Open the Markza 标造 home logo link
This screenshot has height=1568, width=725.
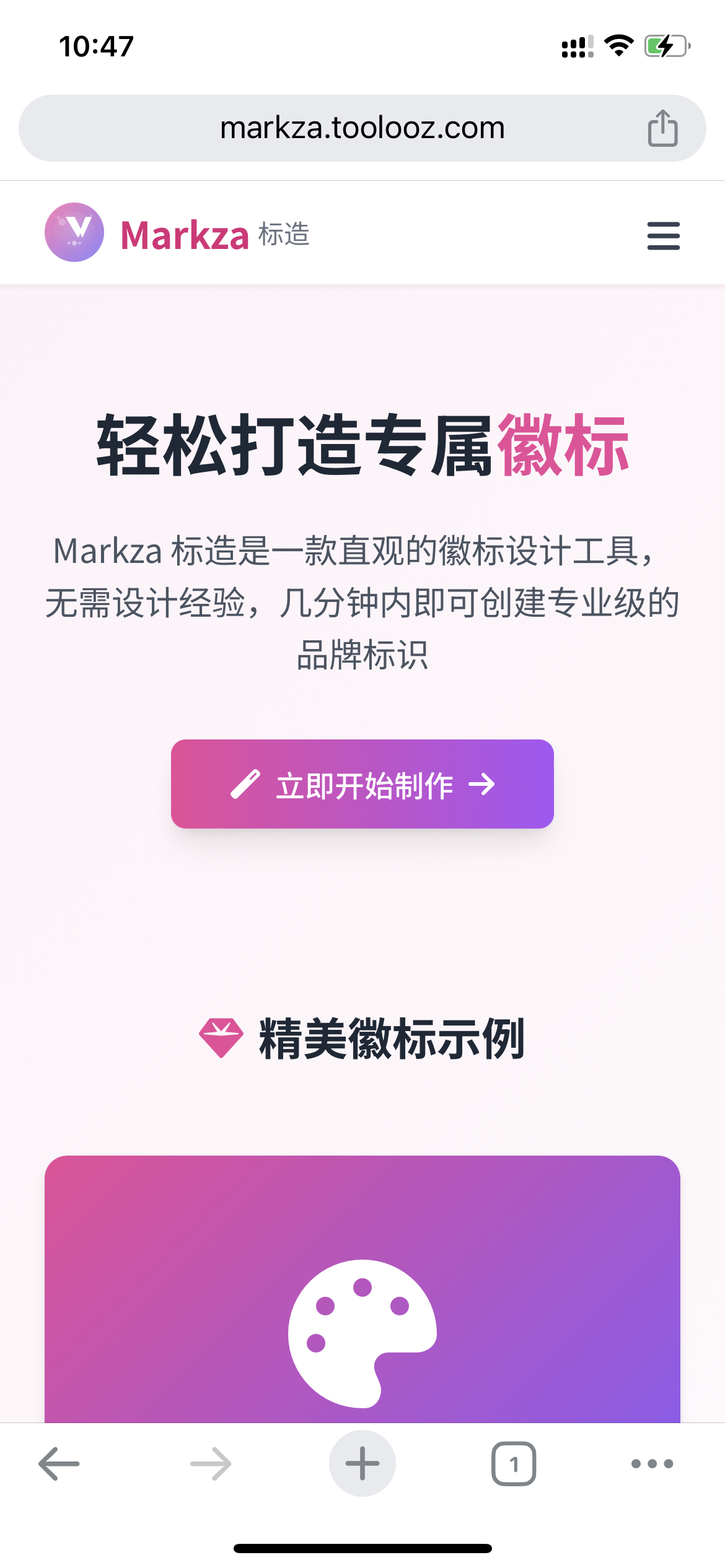pos(177,233)
